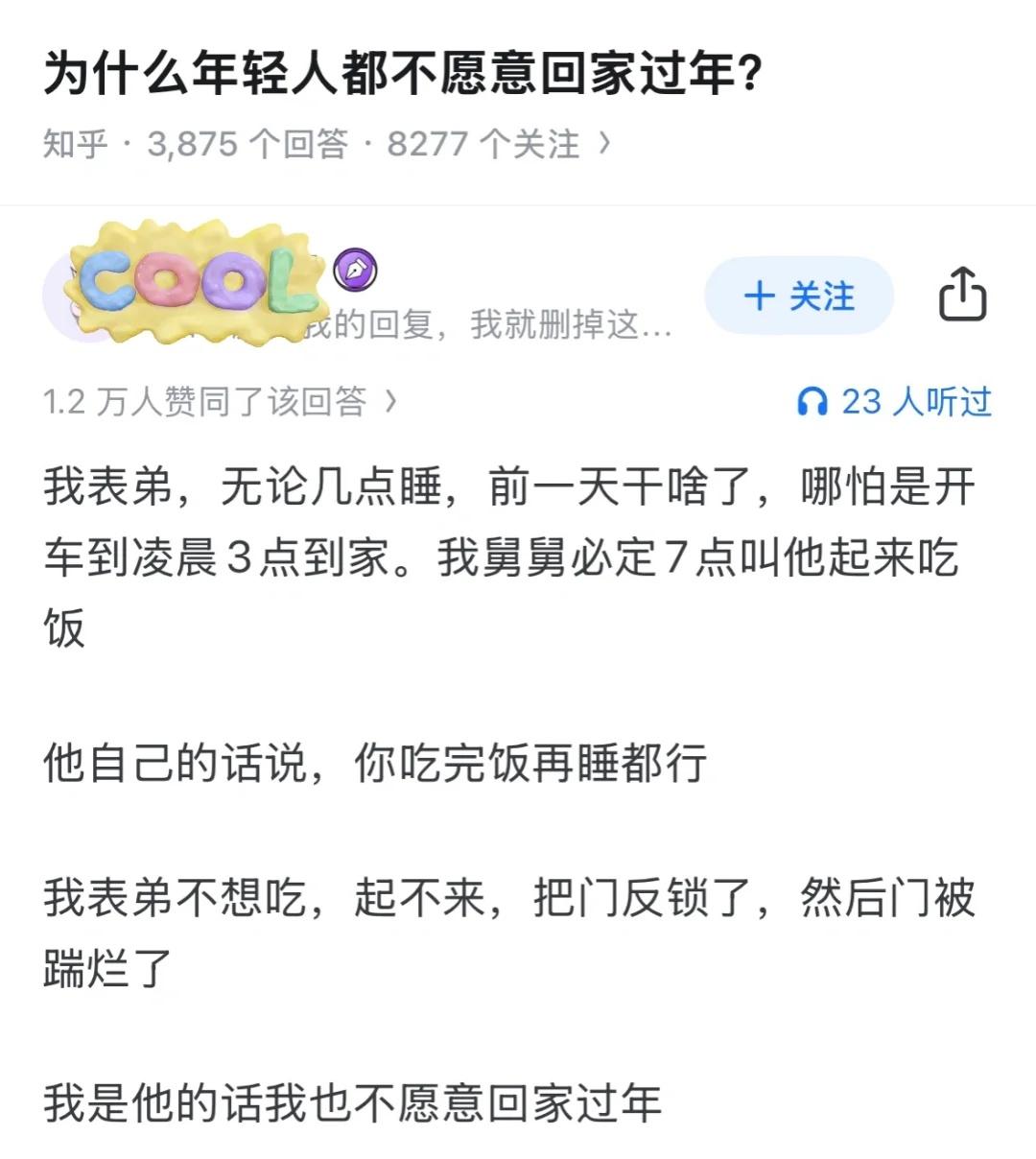
Task: Click the 关注 follow button
Action: pos(799,296)
